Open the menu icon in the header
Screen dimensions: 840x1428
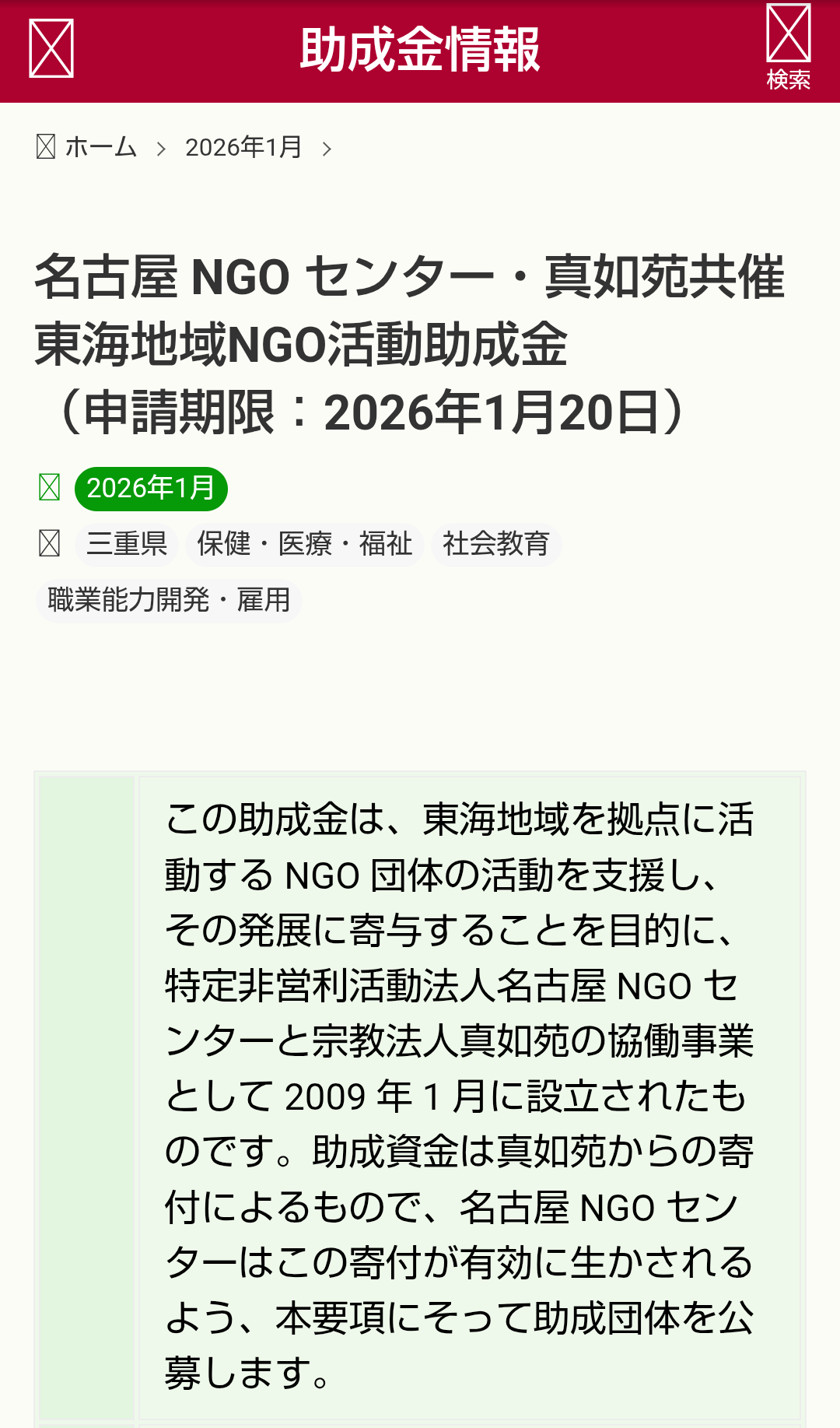(x=51, y=49)
